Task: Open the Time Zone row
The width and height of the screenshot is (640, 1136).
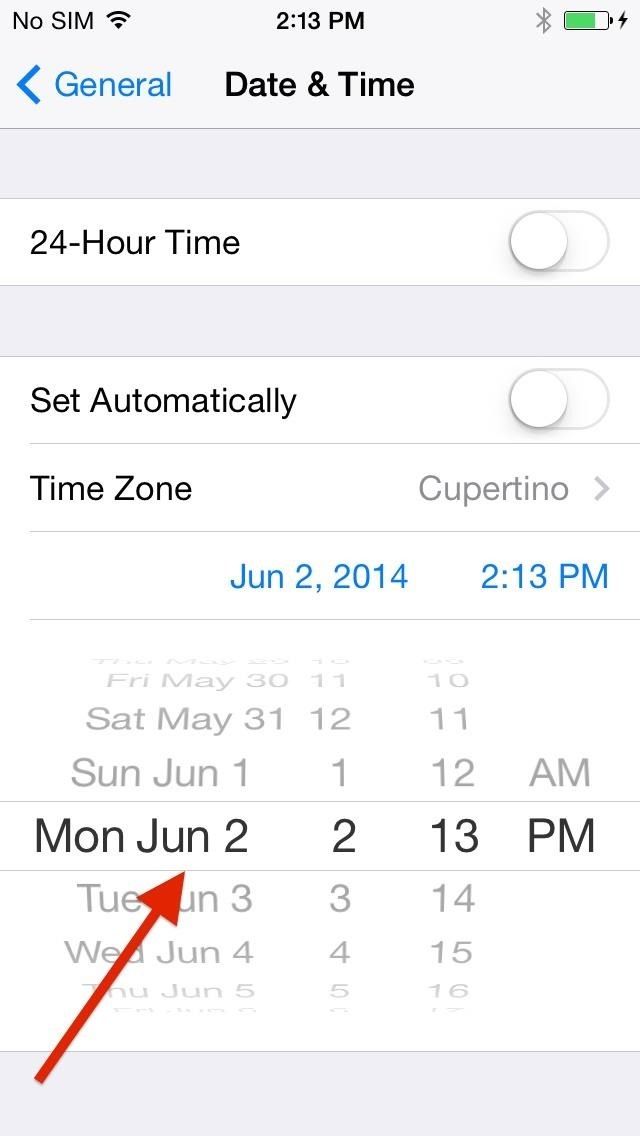Action: tap(320, 488)
